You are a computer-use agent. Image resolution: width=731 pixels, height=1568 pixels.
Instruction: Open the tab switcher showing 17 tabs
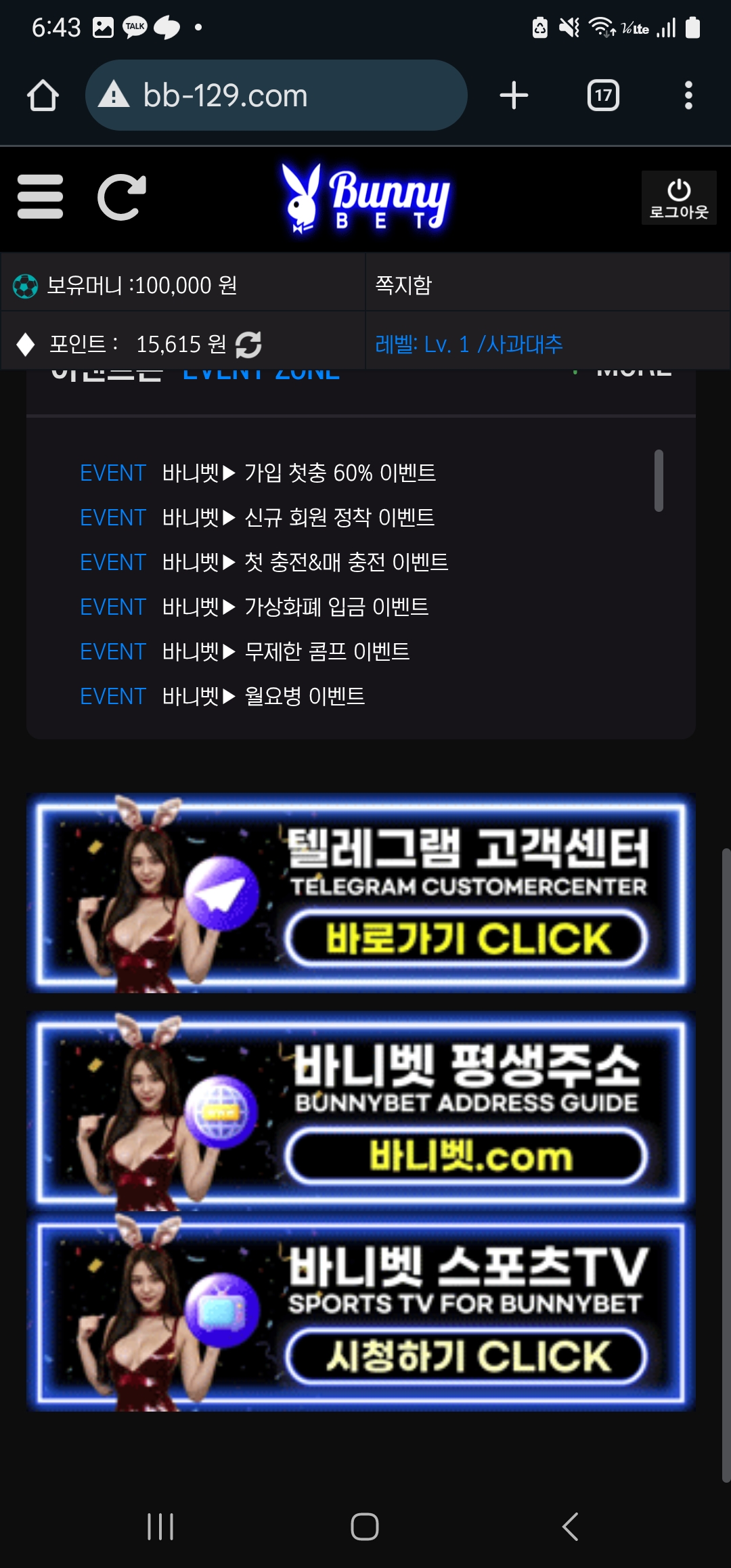603,95
